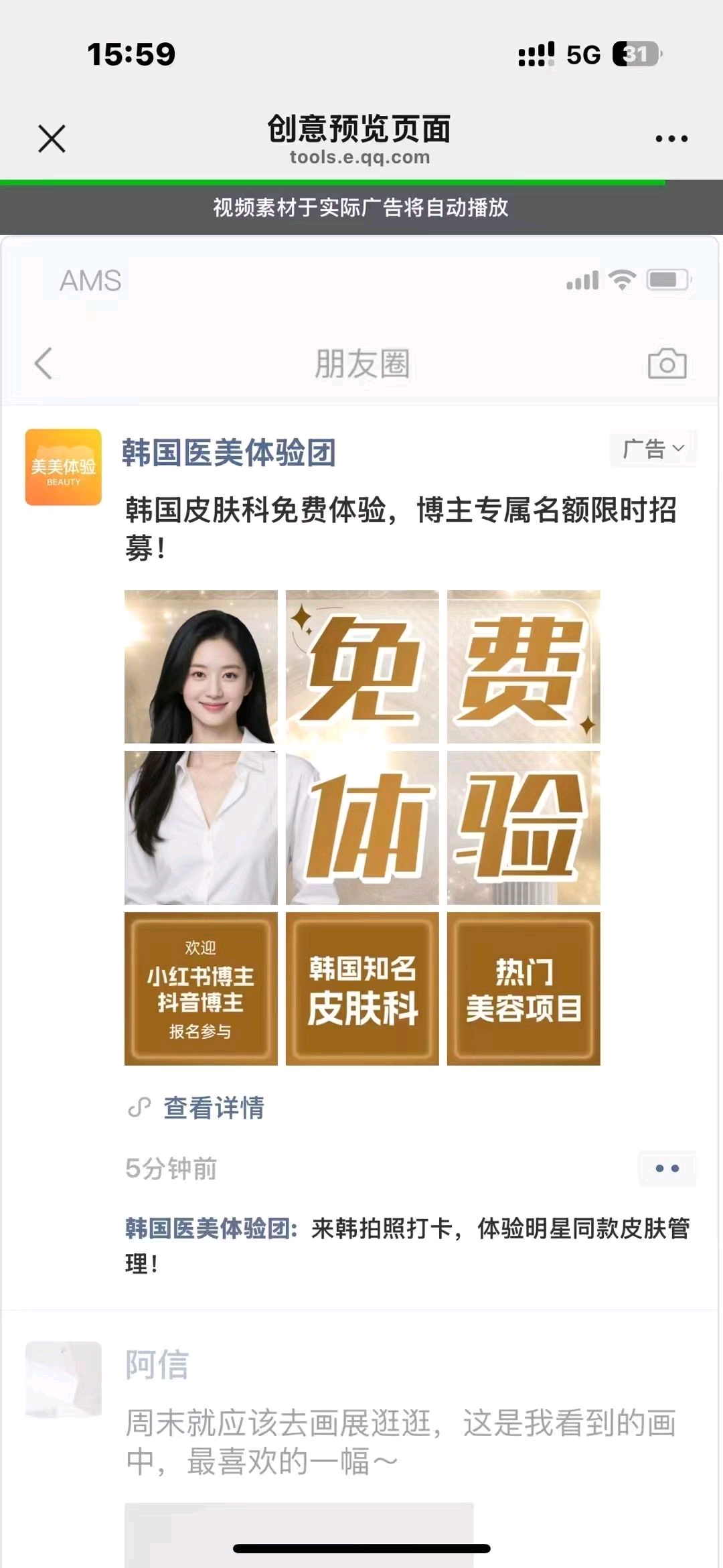
Task: View the ad image tile showing 小红书博主
Action: (x=201, y=989)
